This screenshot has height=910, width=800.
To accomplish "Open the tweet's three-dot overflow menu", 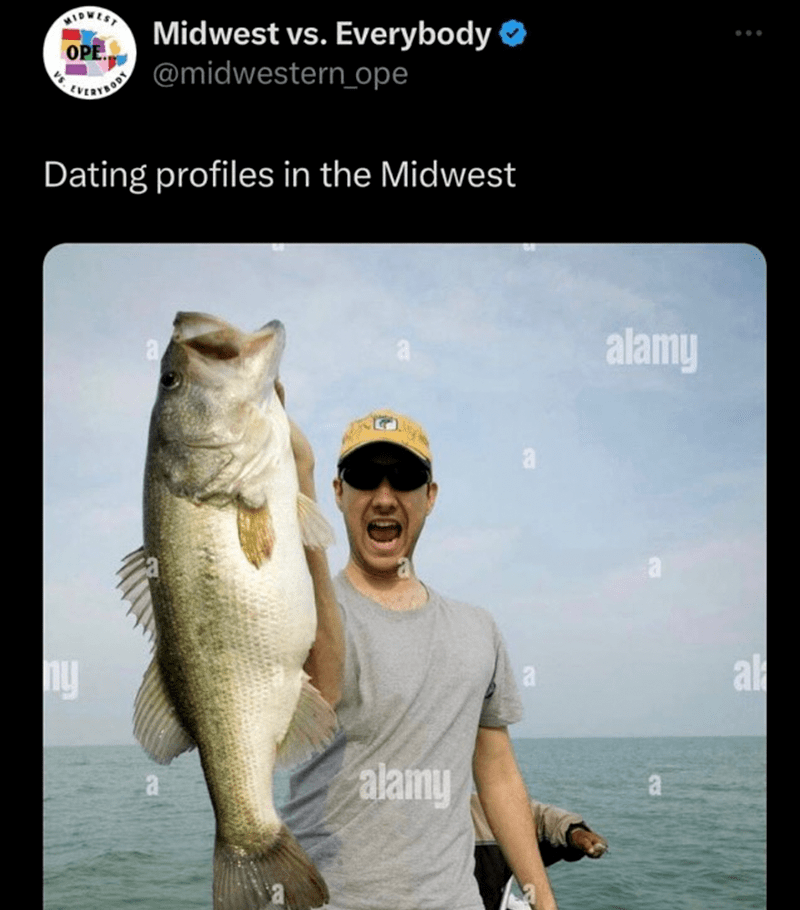I will (747, 34).
